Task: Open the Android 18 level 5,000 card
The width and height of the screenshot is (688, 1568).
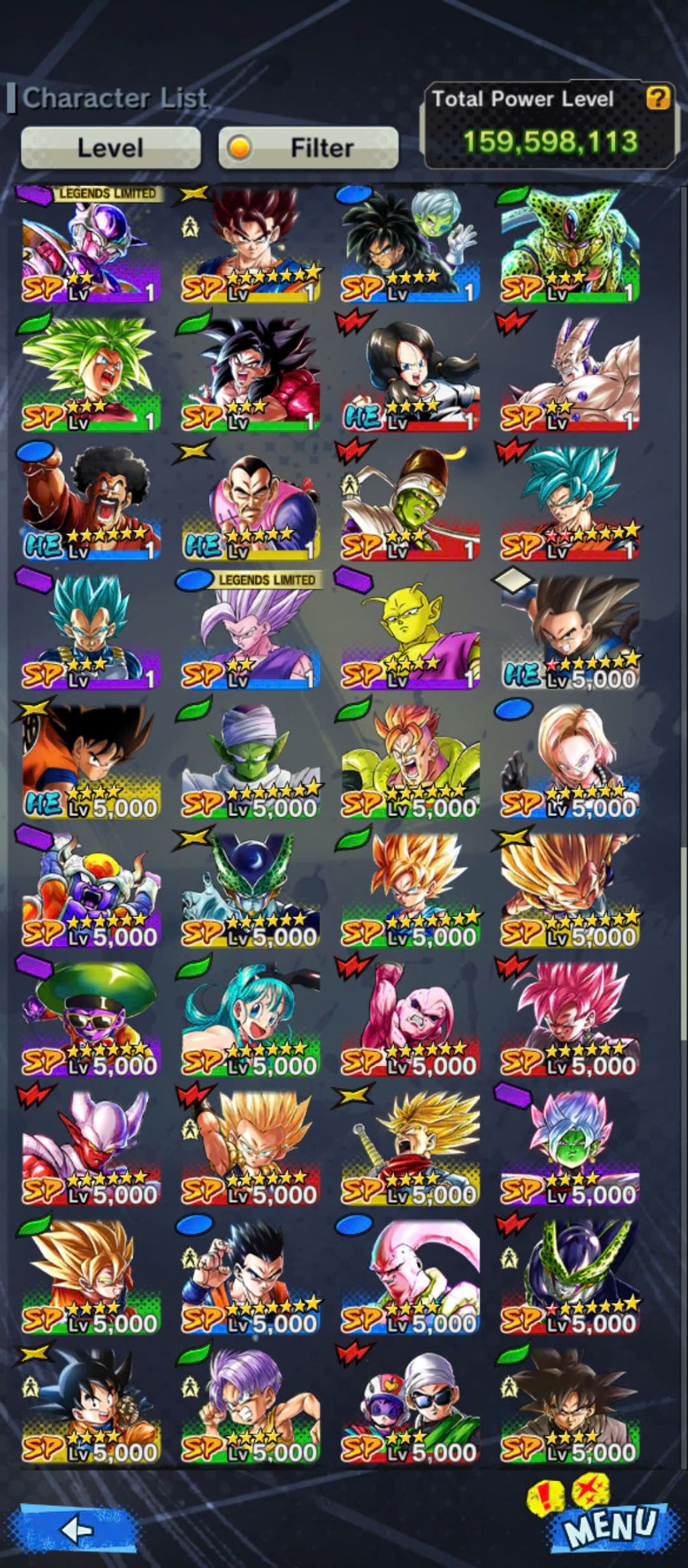Action: click(570, 761)
